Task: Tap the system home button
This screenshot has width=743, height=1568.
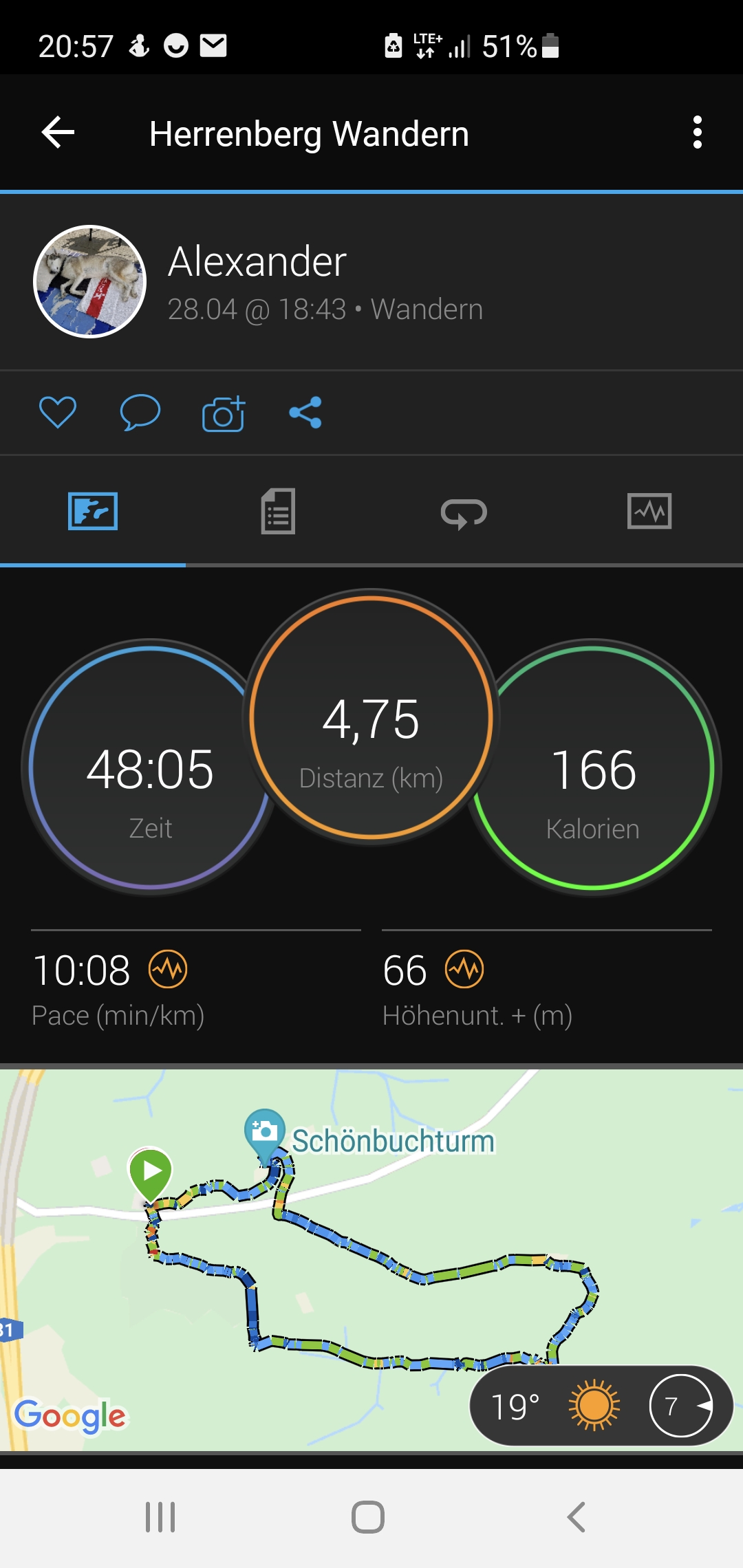Action: (368, 1516)
